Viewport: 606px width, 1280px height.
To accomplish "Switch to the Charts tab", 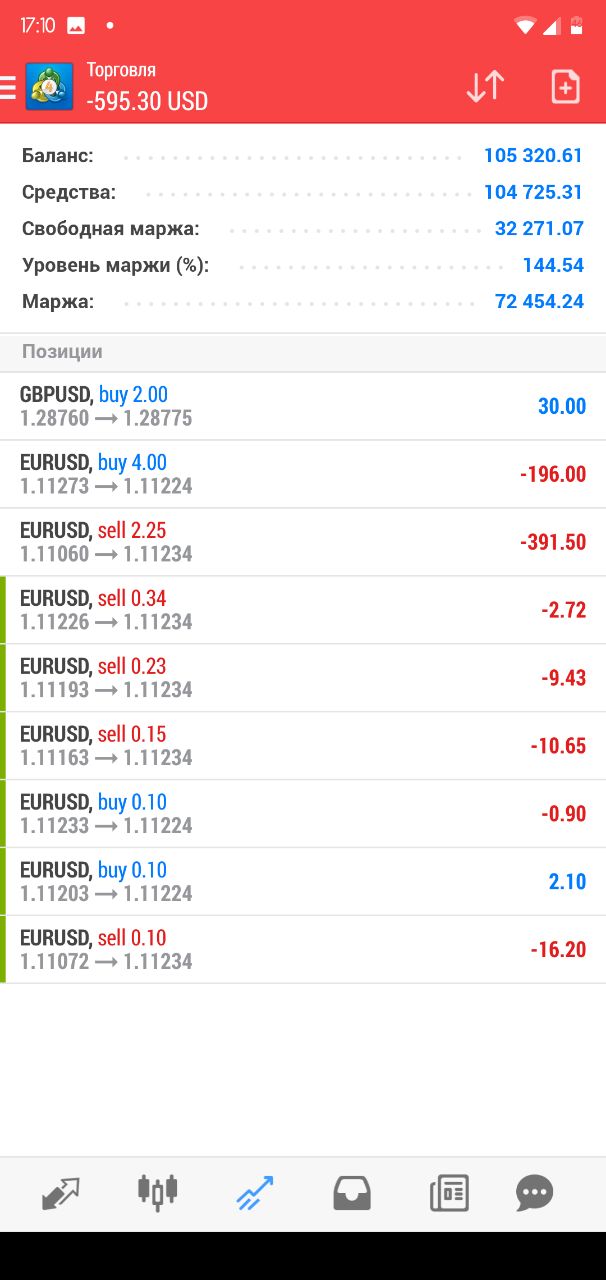I will [157, 1191].
